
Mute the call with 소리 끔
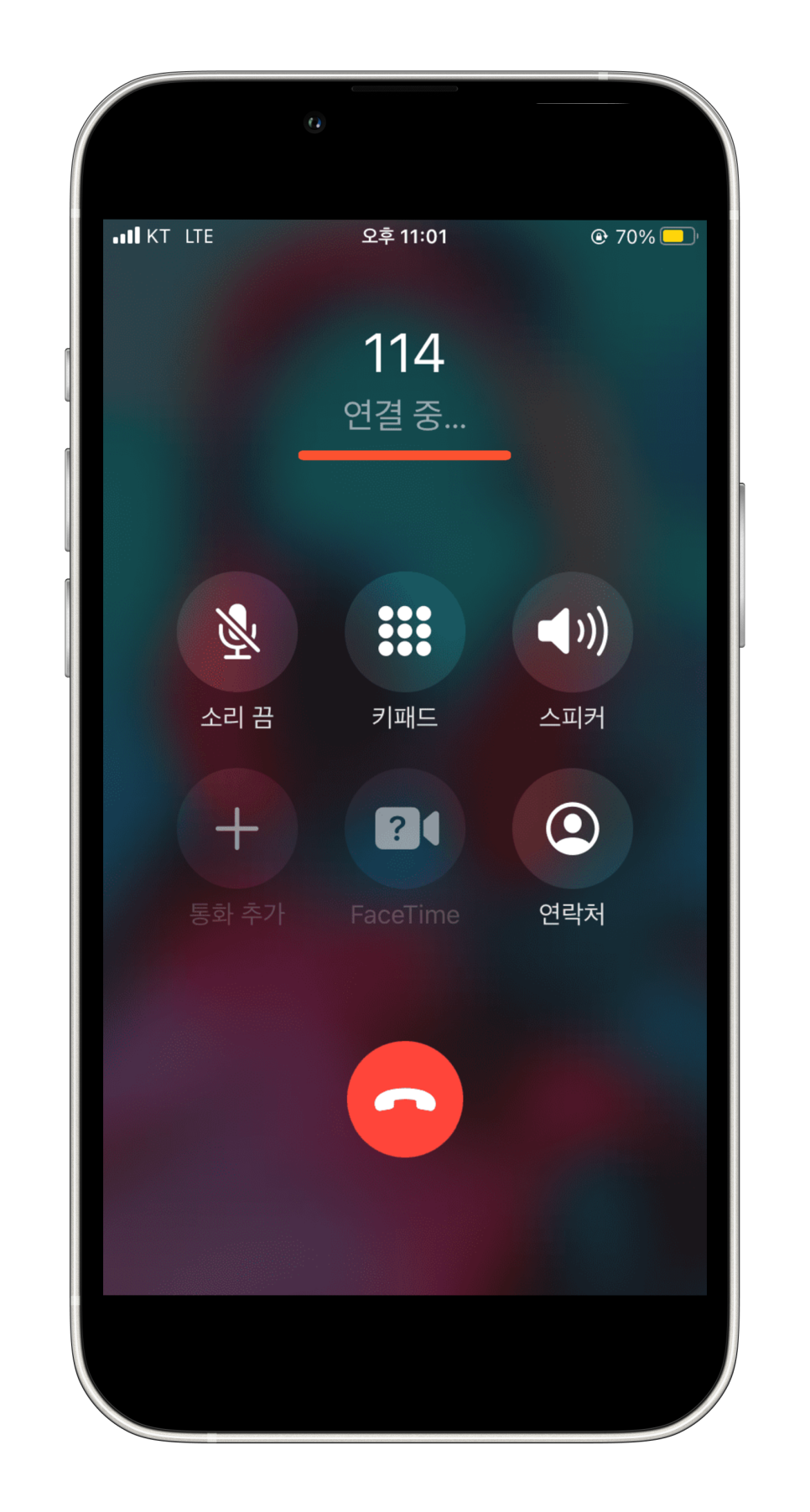pos(237,631)
